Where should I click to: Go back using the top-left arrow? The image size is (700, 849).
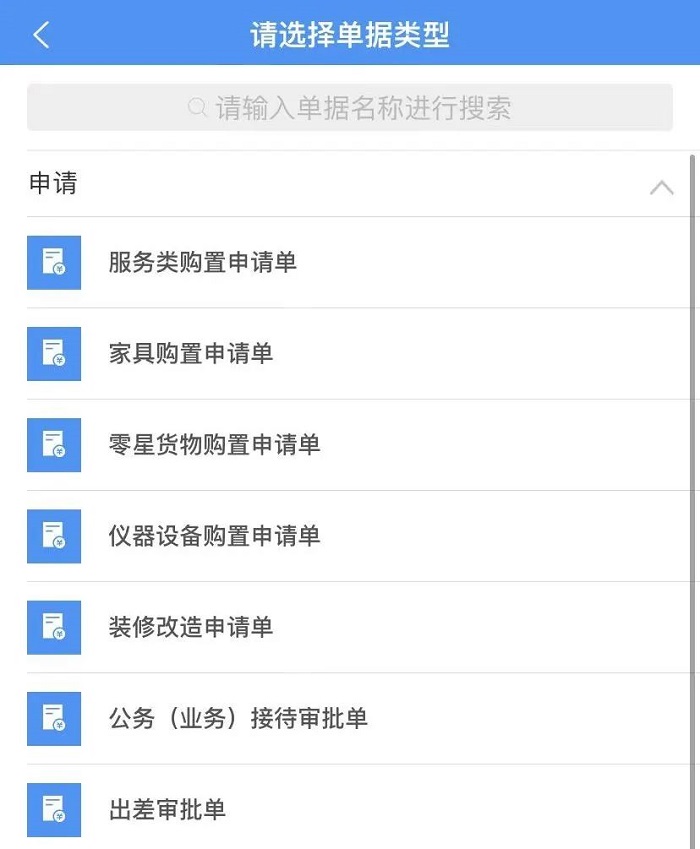[41, 36]
